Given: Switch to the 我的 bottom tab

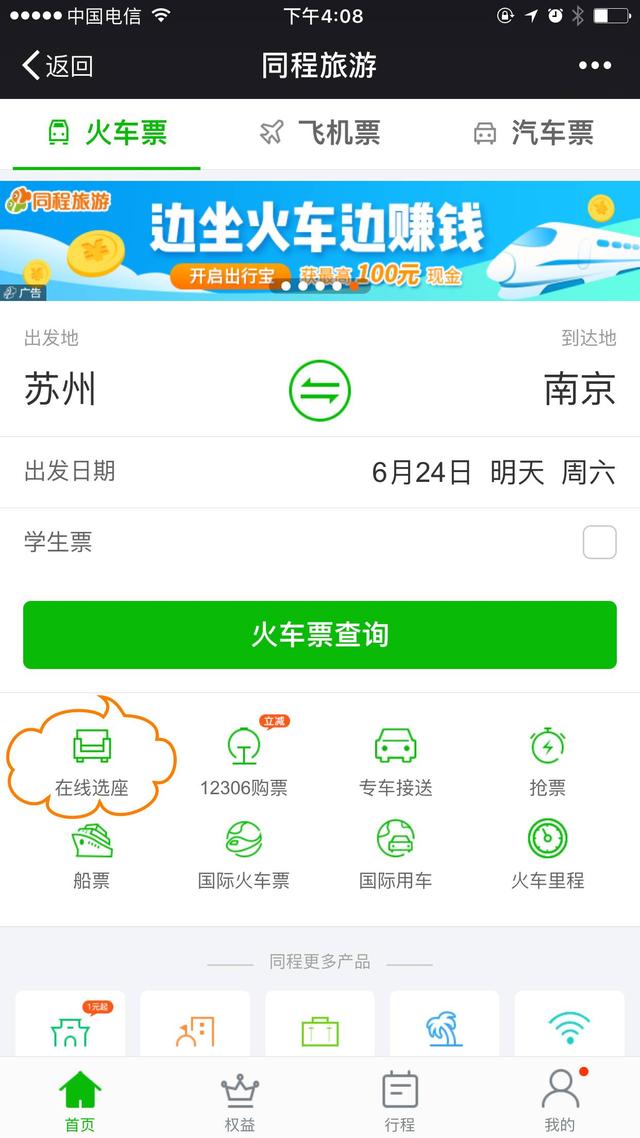Looking at the screenshot, I should pos(560,1100).
